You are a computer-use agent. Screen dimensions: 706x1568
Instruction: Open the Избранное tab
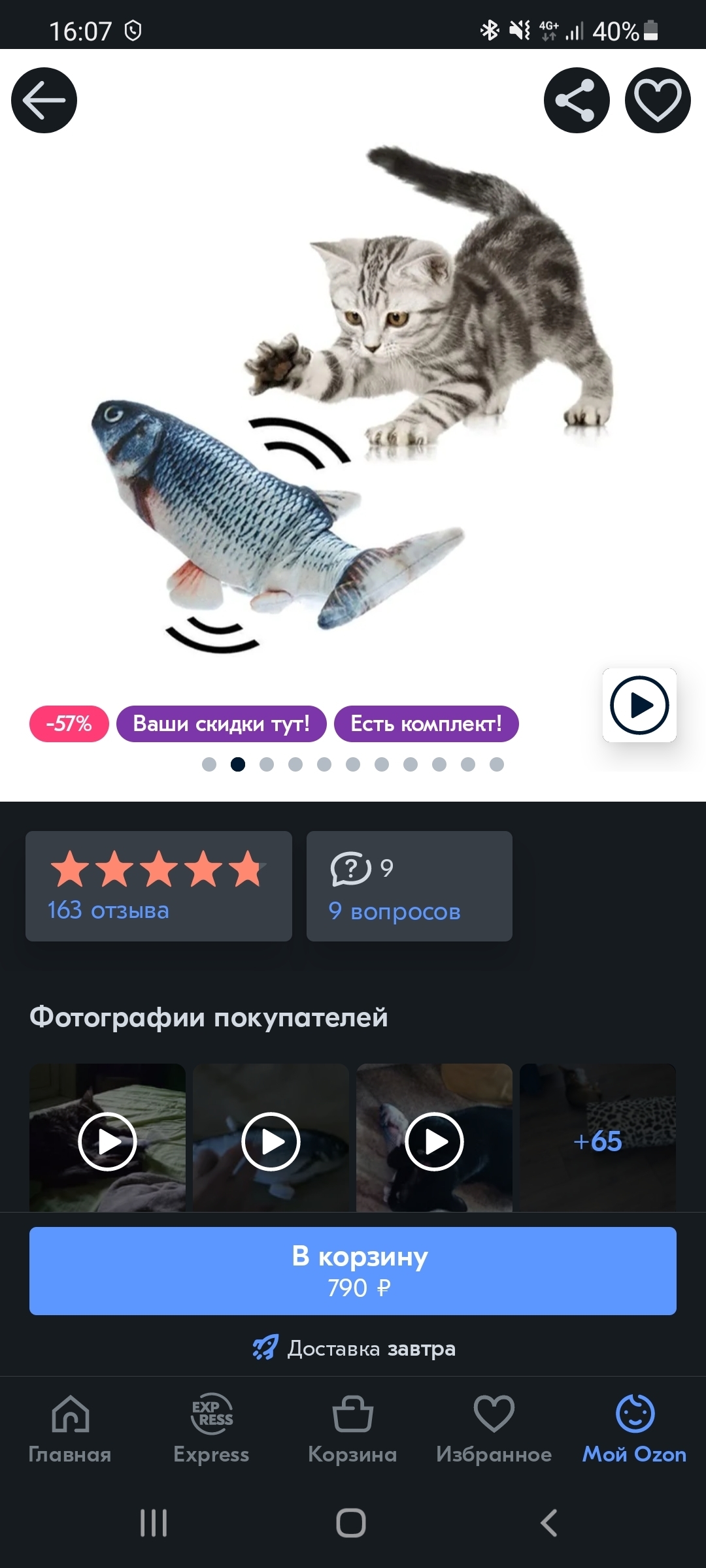[494, 1428]
